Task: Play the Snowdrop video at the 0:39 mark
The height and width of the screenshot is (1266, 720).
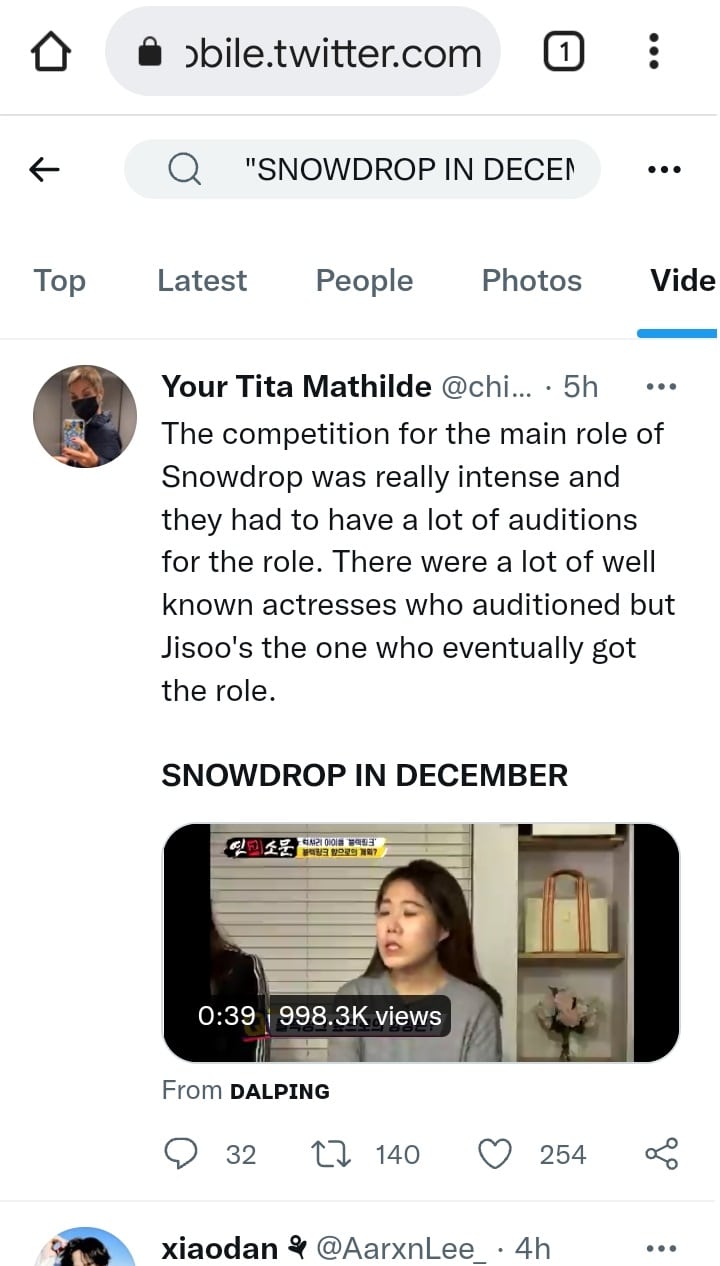Action: tap(421, 940)
